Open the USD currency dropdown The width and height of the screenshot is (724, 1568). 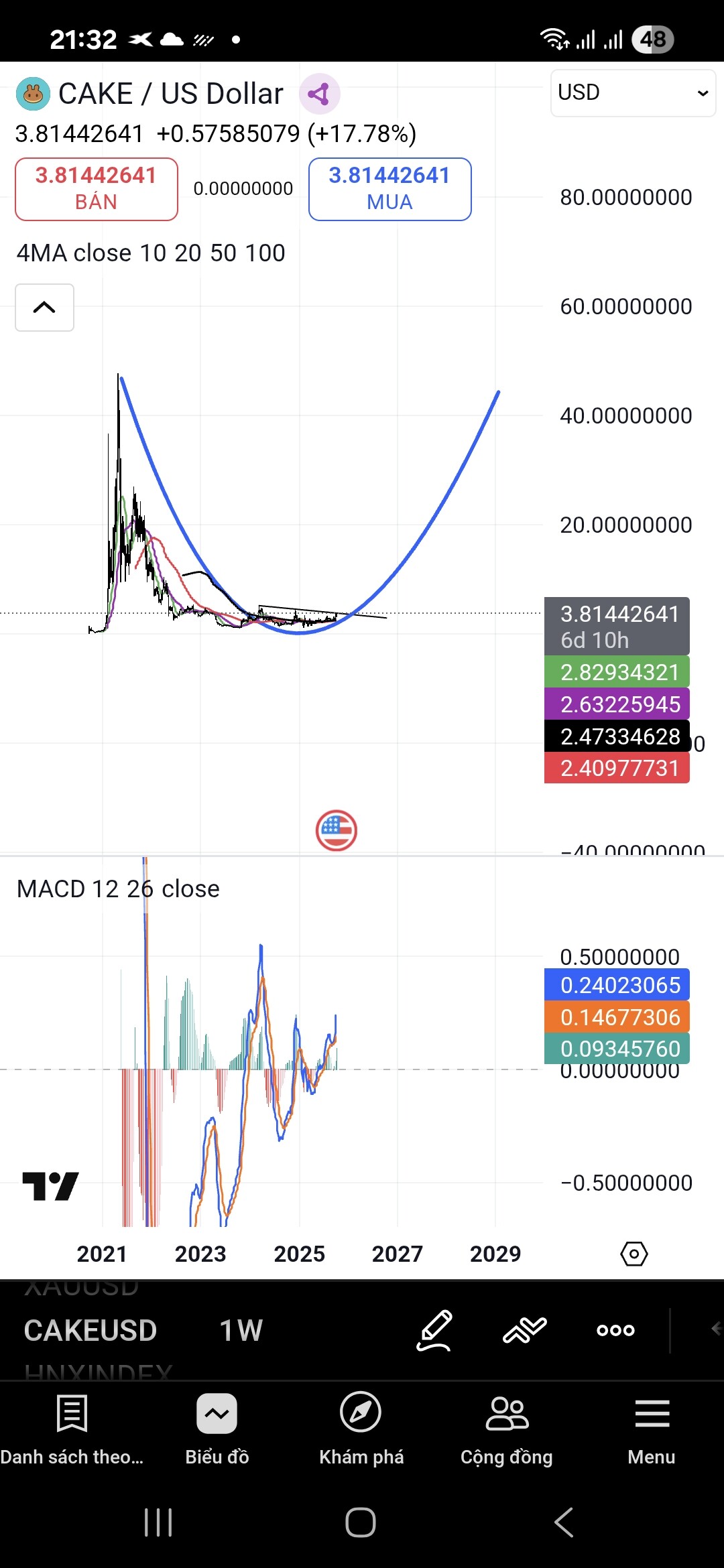tap(632, 93)
